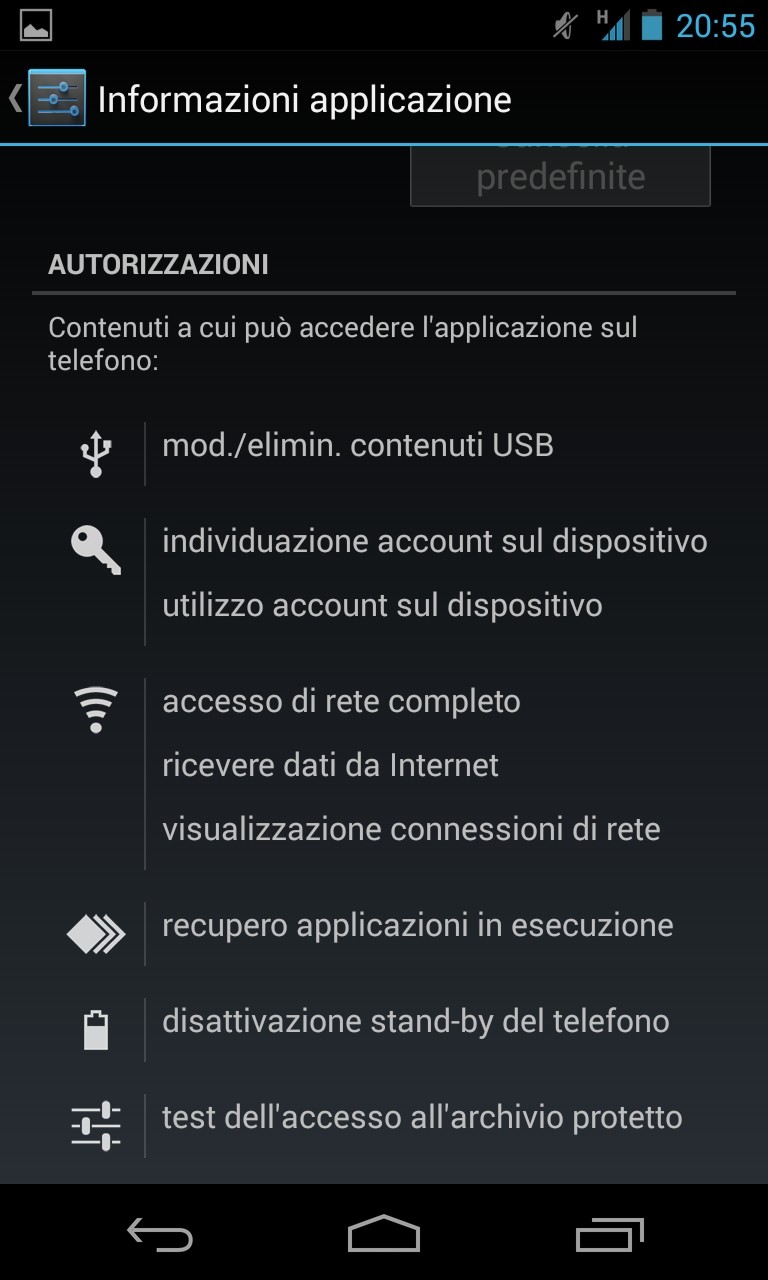Open the 'ricevere dati da Internet' permission
Screen dimensions: 768x1280
[330, 765]
